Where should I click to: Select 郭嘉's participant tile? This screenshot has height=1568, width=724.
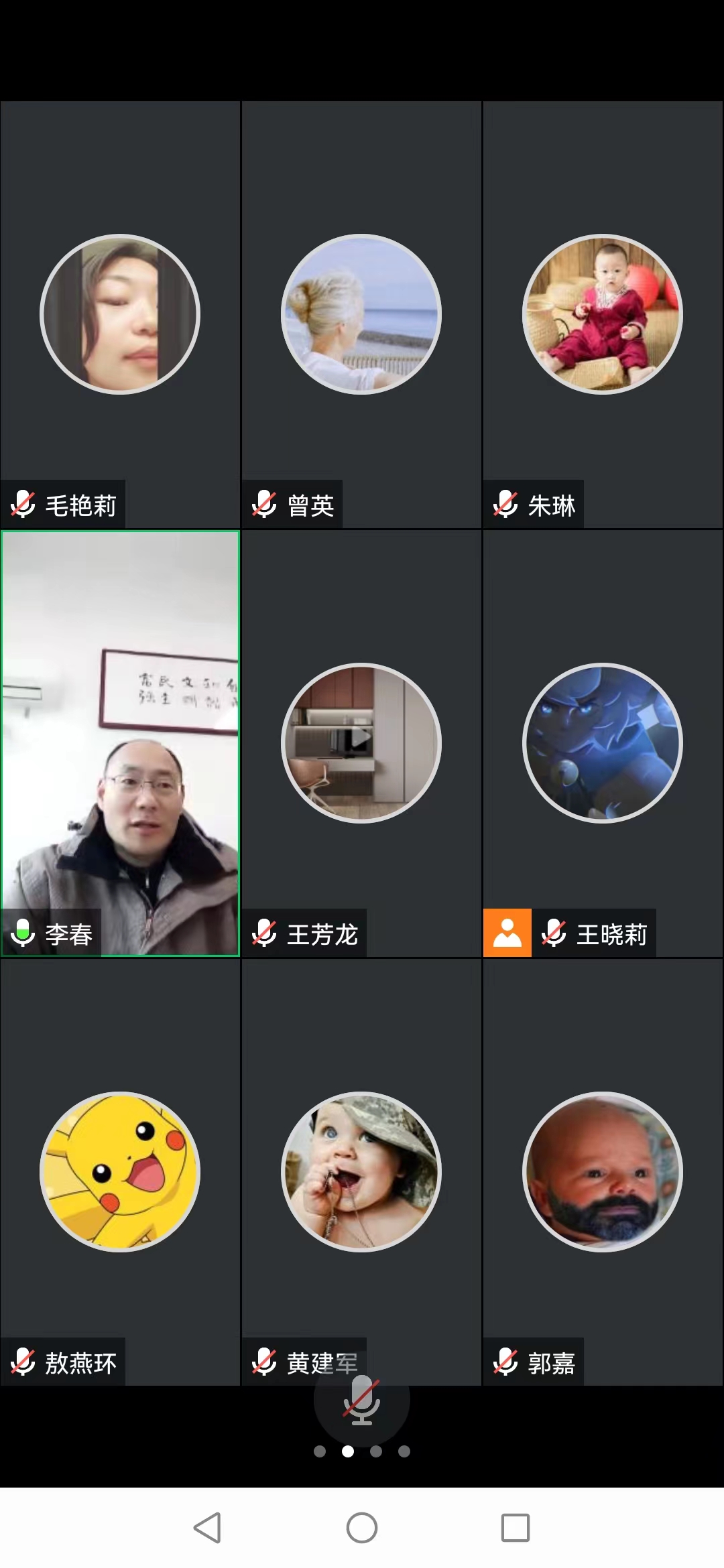pyautogui.click(x=603, y=1171)
